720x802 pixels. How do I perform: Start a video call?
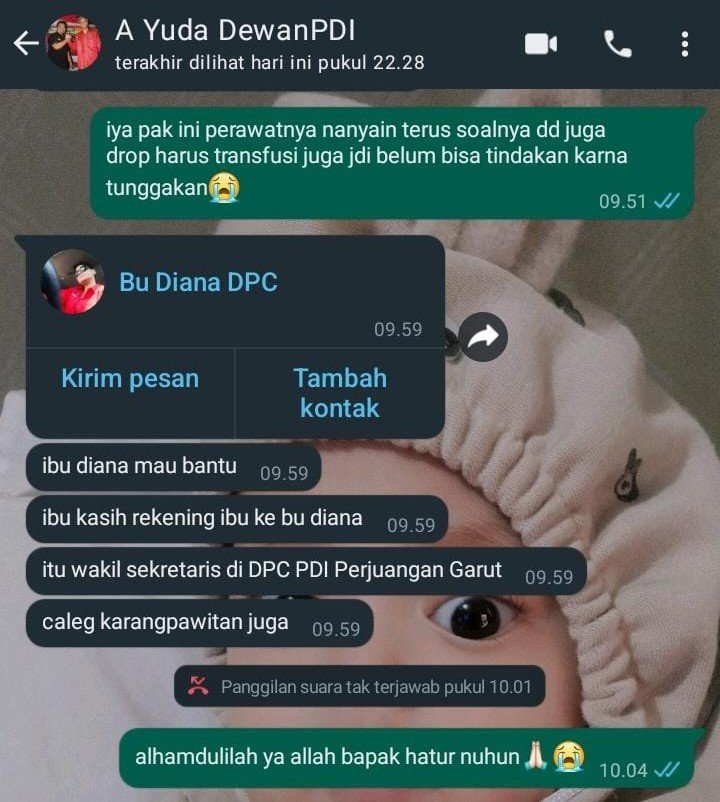click(541, 44)
